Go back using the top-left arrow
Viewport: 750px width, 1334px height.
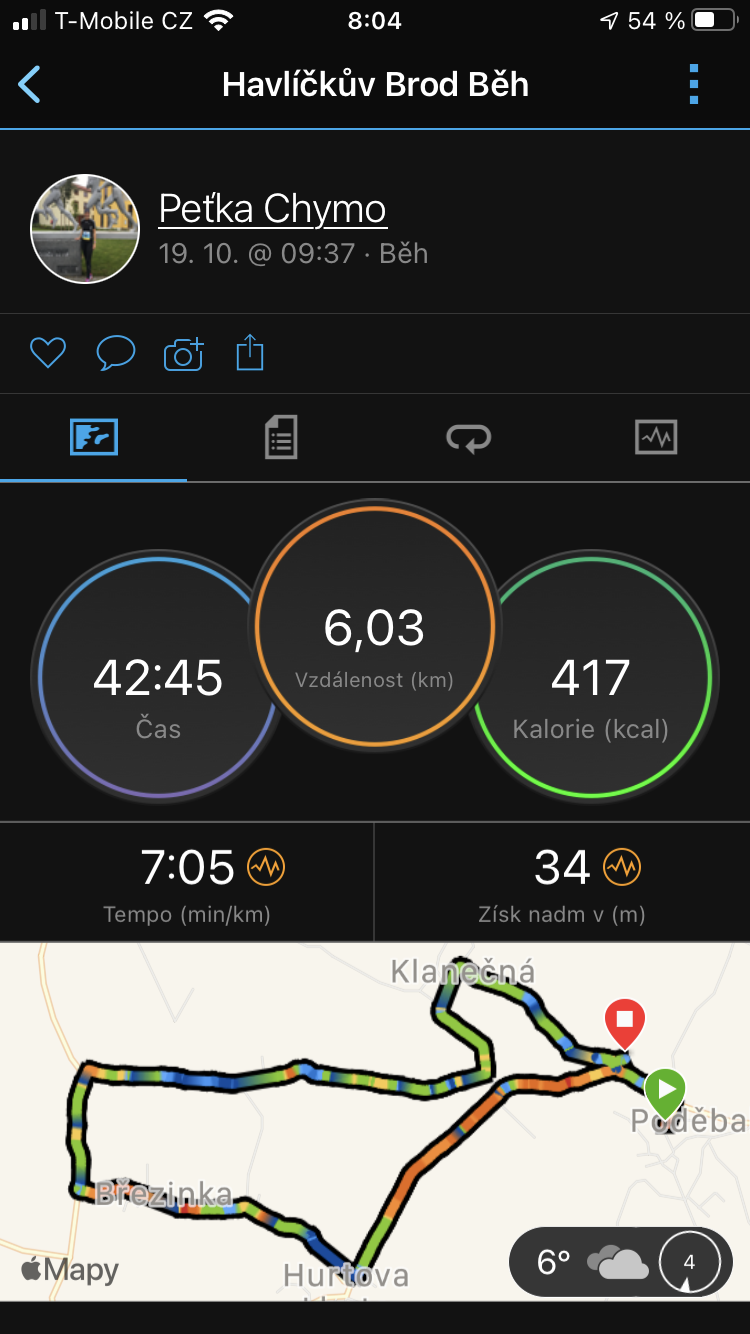coord(30,85)
